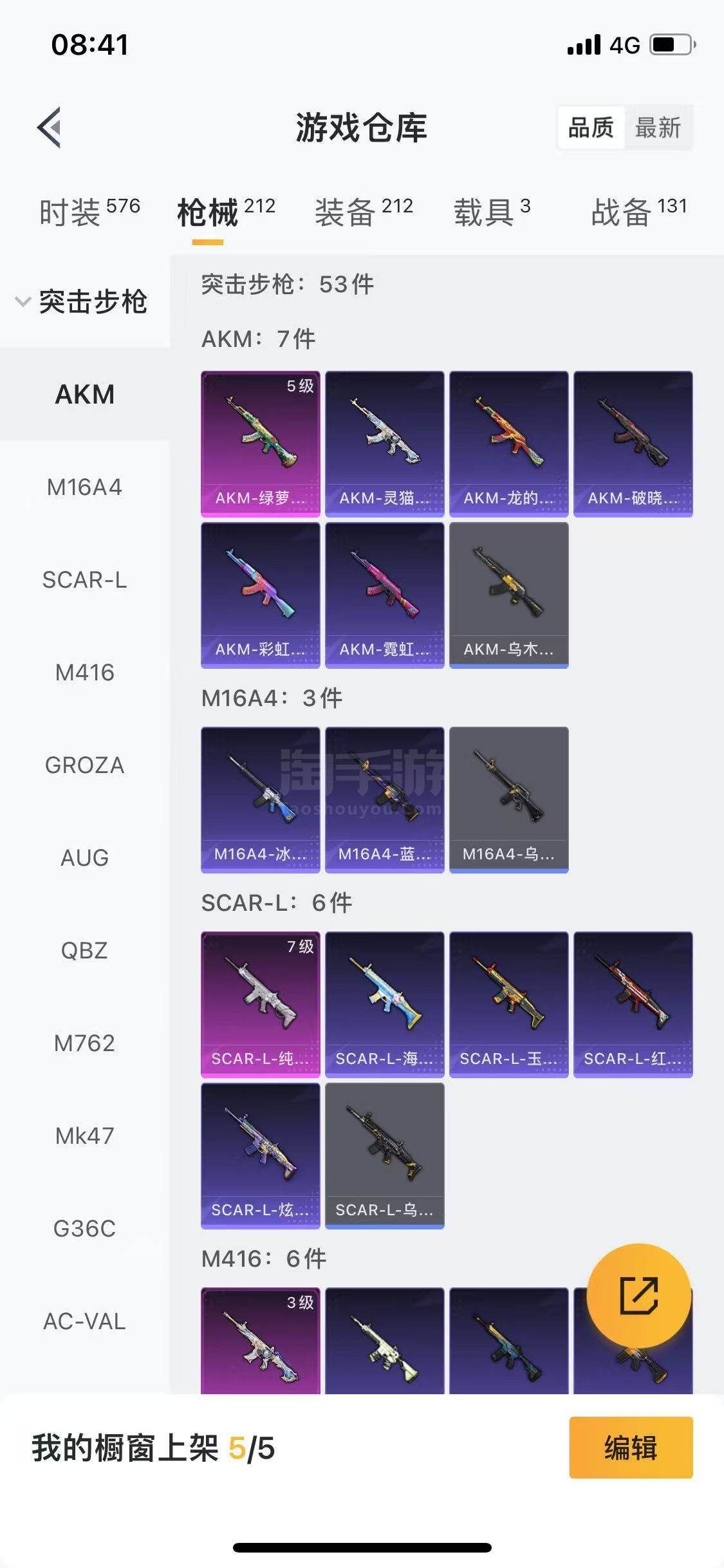Sort by 最新
Image resolution: width=724 pixels, height=1568 pixels.
click(658, 127)
